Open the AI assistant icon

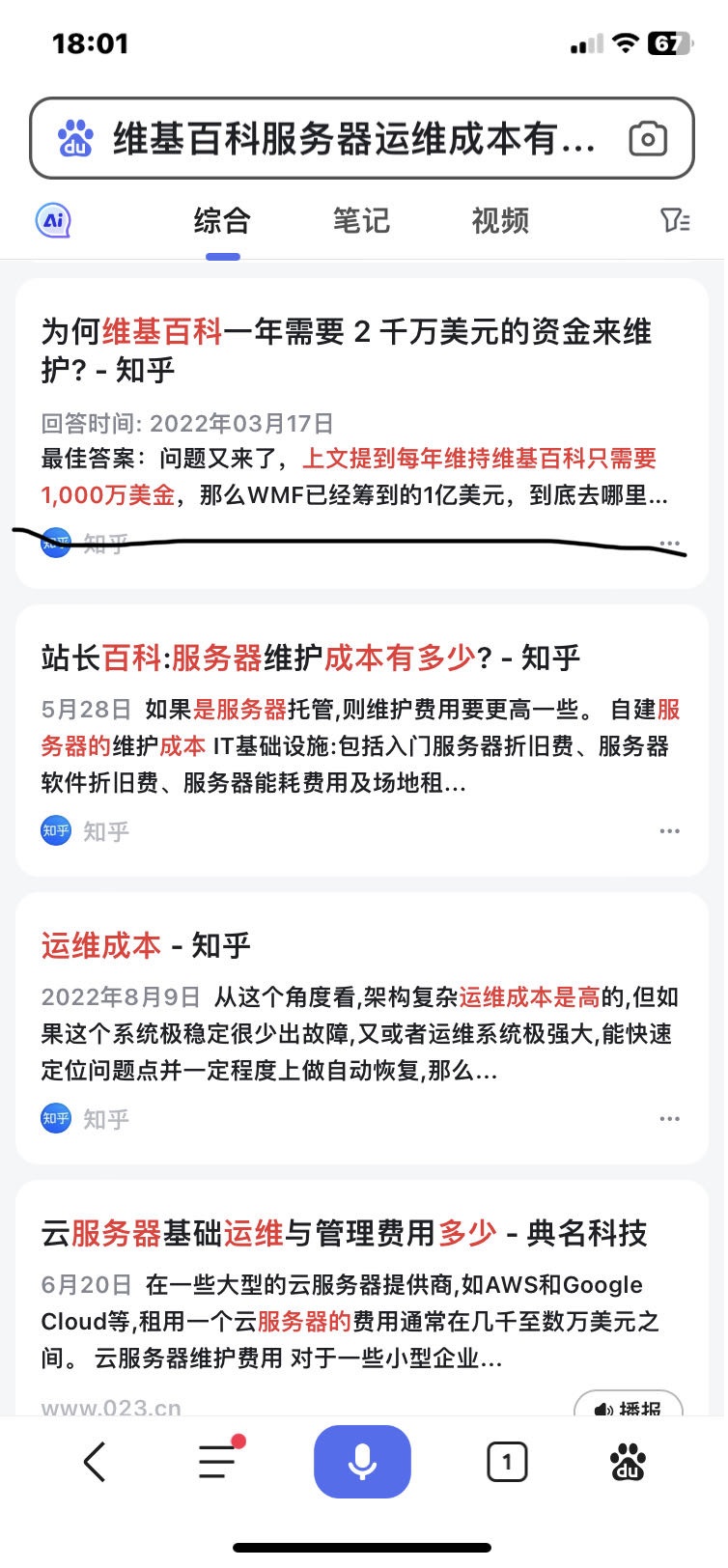53,221
